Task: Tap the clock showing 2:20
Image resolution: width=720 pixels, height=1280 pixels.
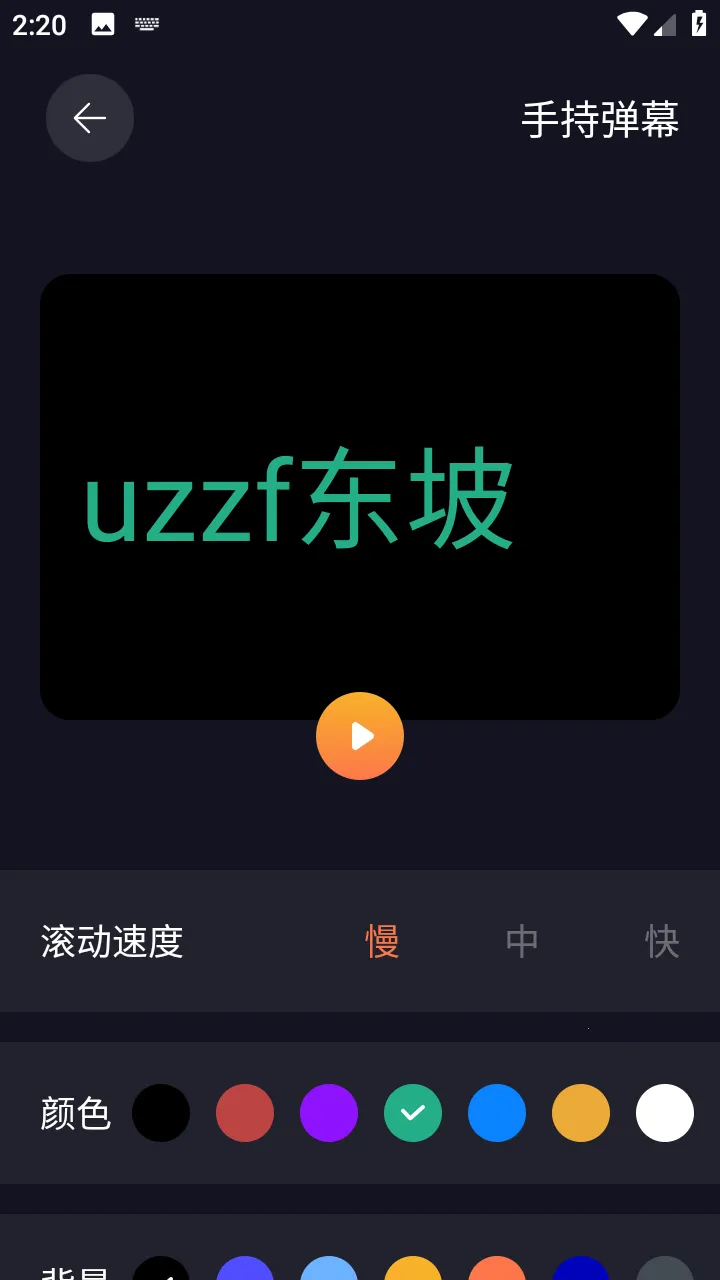Action: pyautogui.click(x=38, y=24)
